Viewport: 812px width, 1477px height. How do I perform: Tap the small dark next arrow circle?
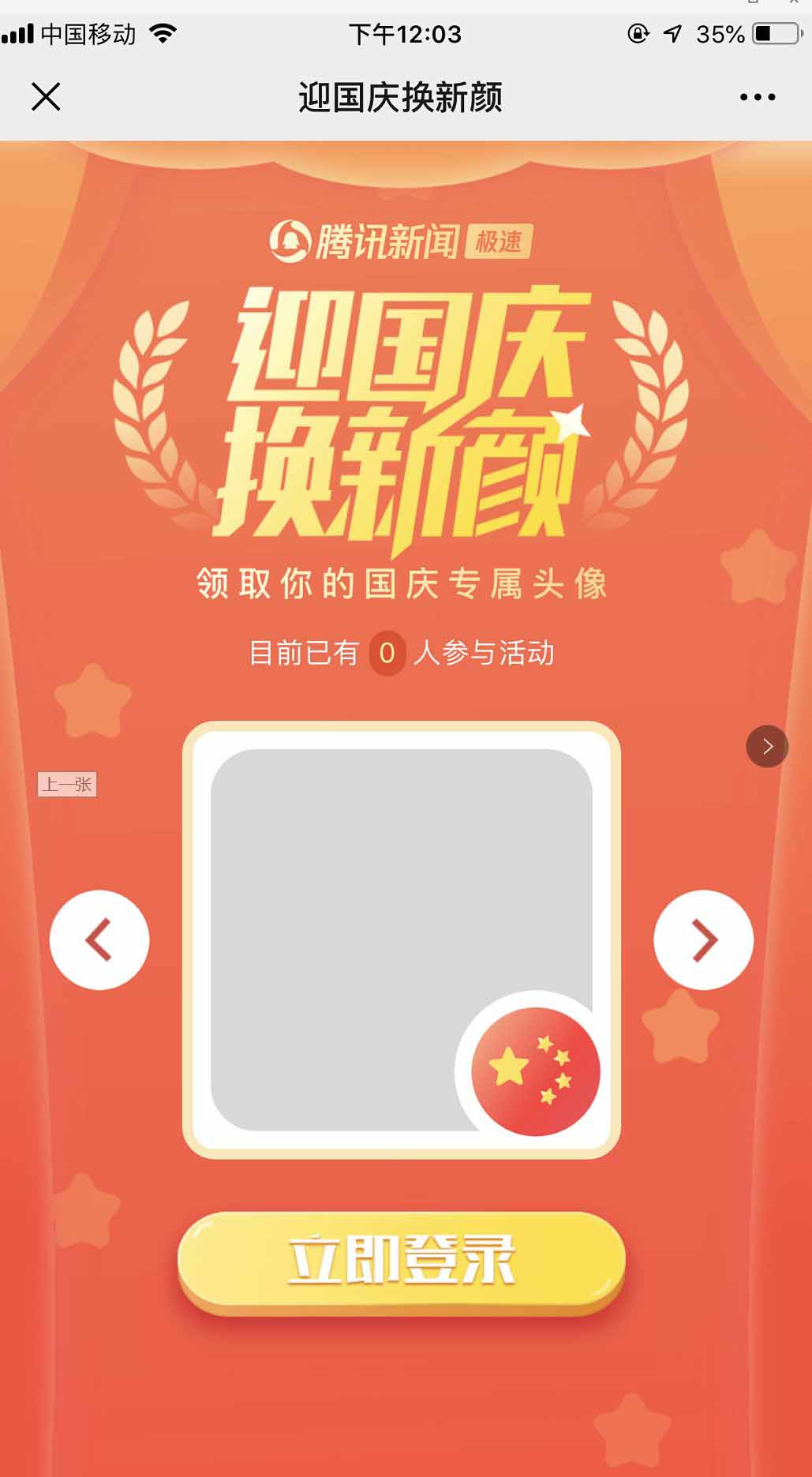point(767,746)
